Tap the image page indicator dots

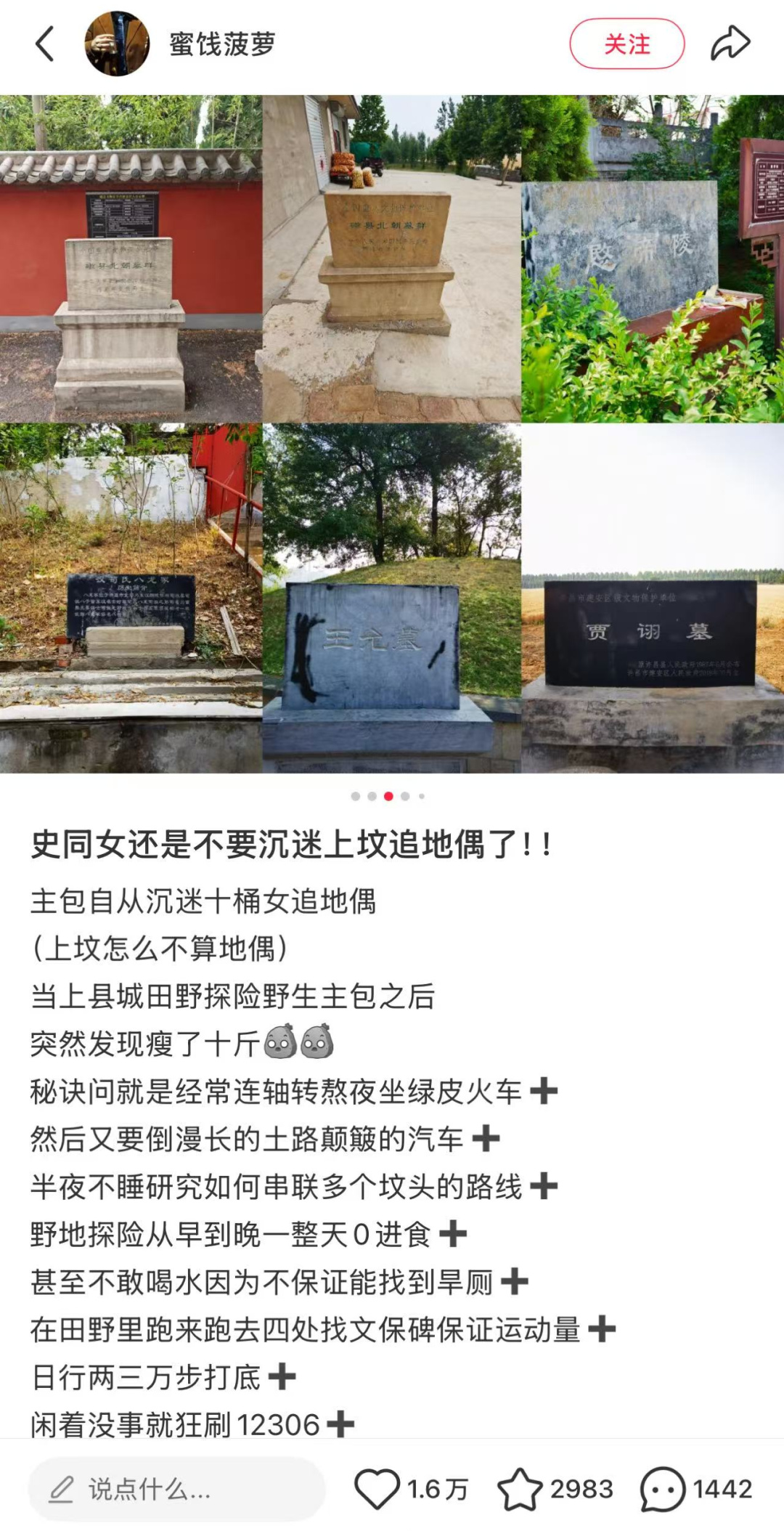coord(388,796)
